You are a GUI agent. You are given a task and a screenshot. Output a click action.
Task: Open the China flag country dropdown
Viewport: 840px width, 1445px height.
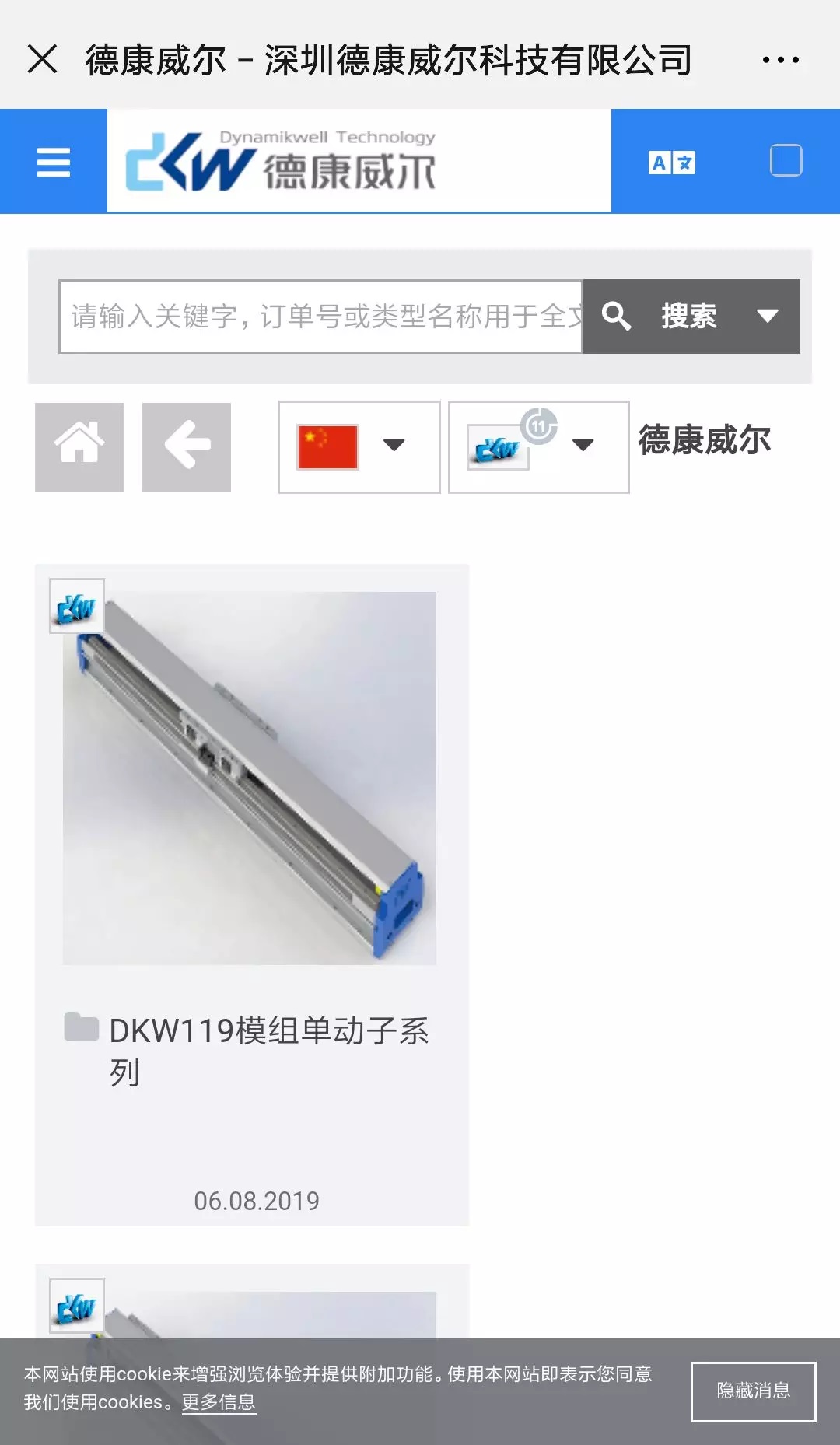pos(359,447)
